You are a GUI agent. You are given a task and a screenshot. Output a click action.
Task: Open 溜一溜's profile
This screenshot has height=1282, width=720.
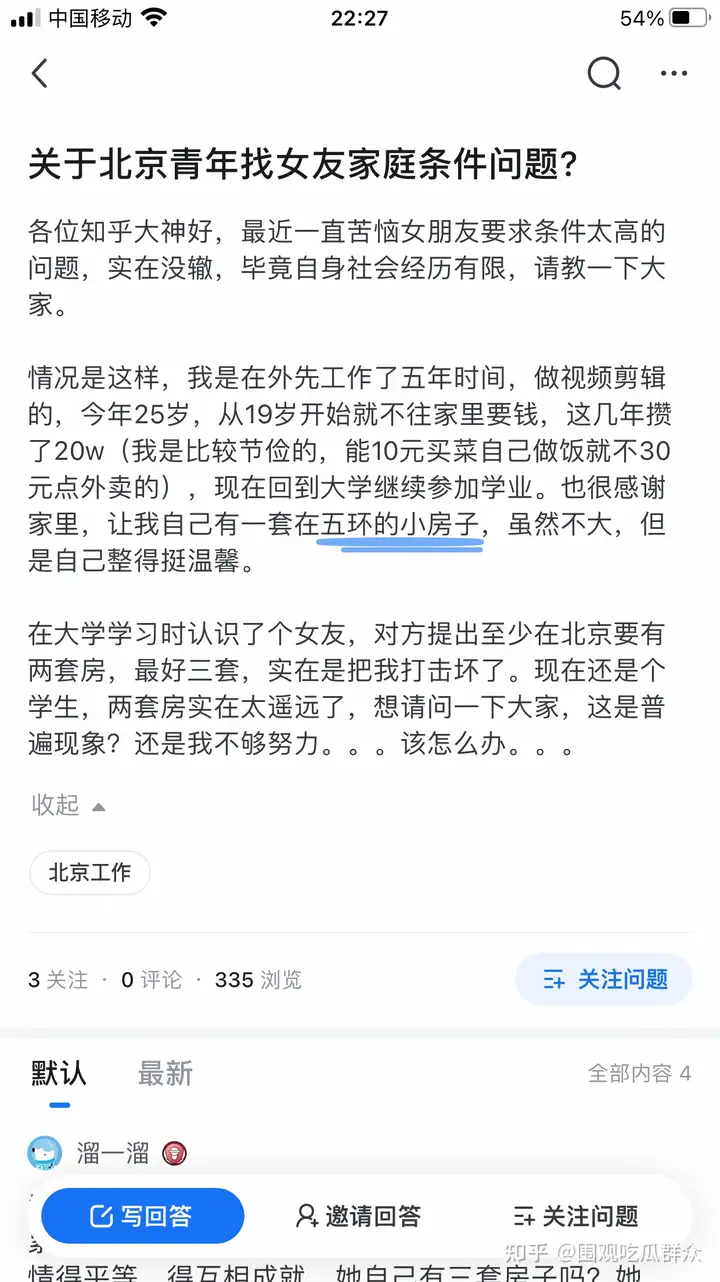112,1153
